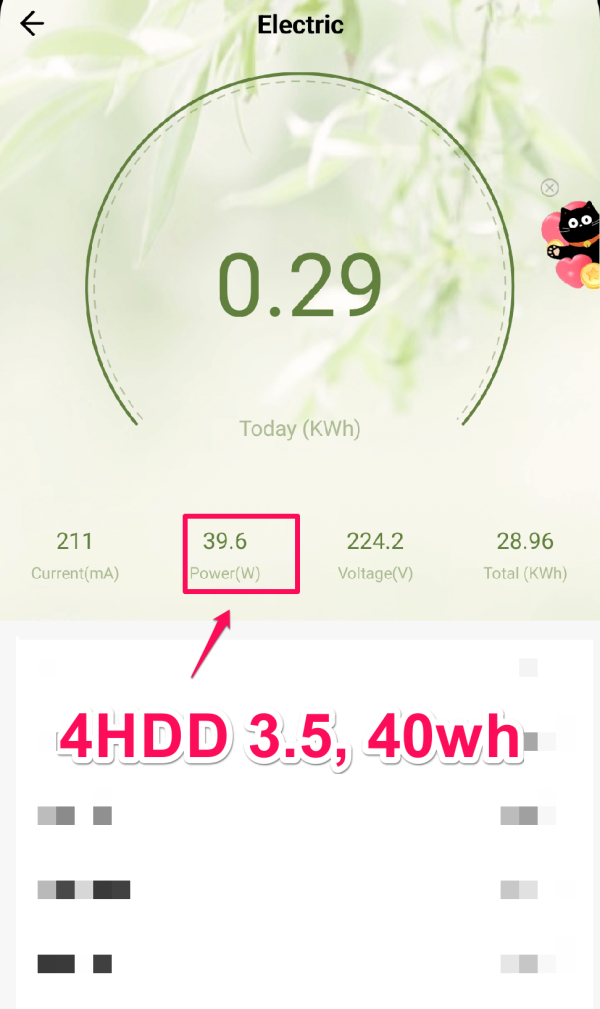600x1009 pixels.
Task: Dismiss the floating cat promo
Action: (549, 188)
